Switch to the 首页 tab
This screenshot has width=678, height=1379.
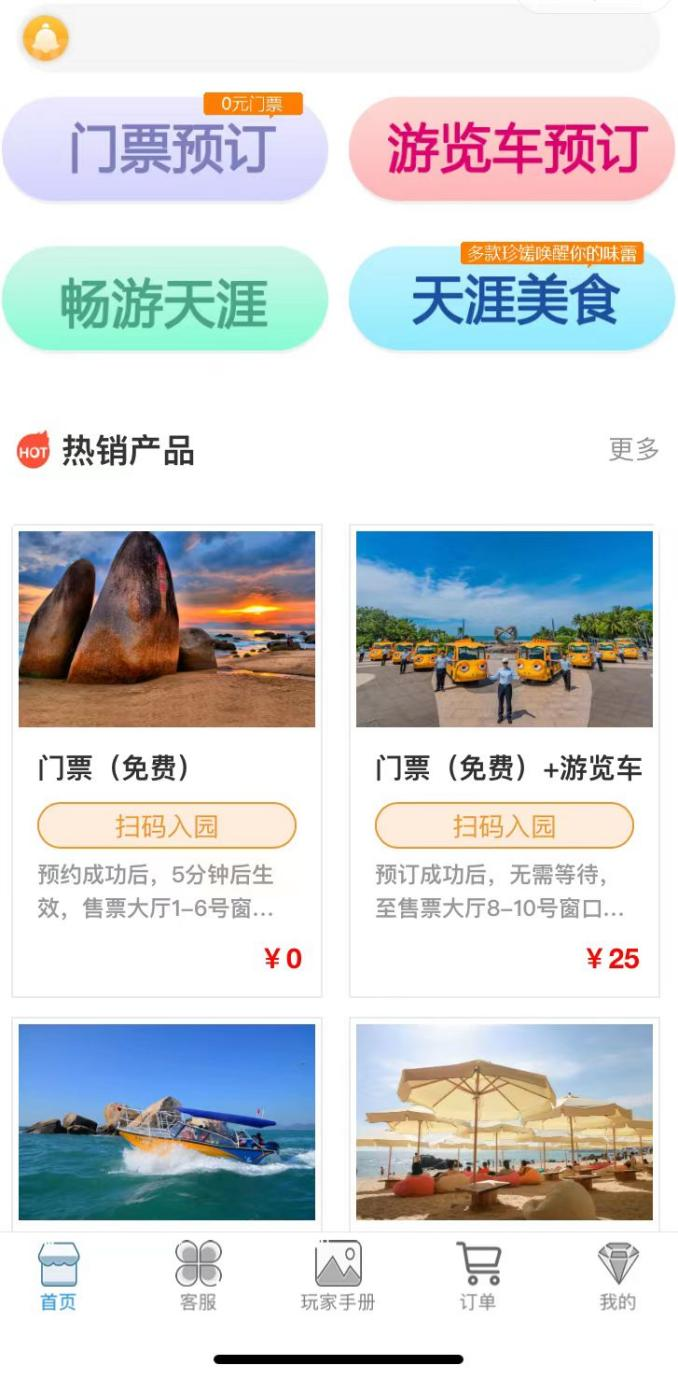(x=58, y=1276)
